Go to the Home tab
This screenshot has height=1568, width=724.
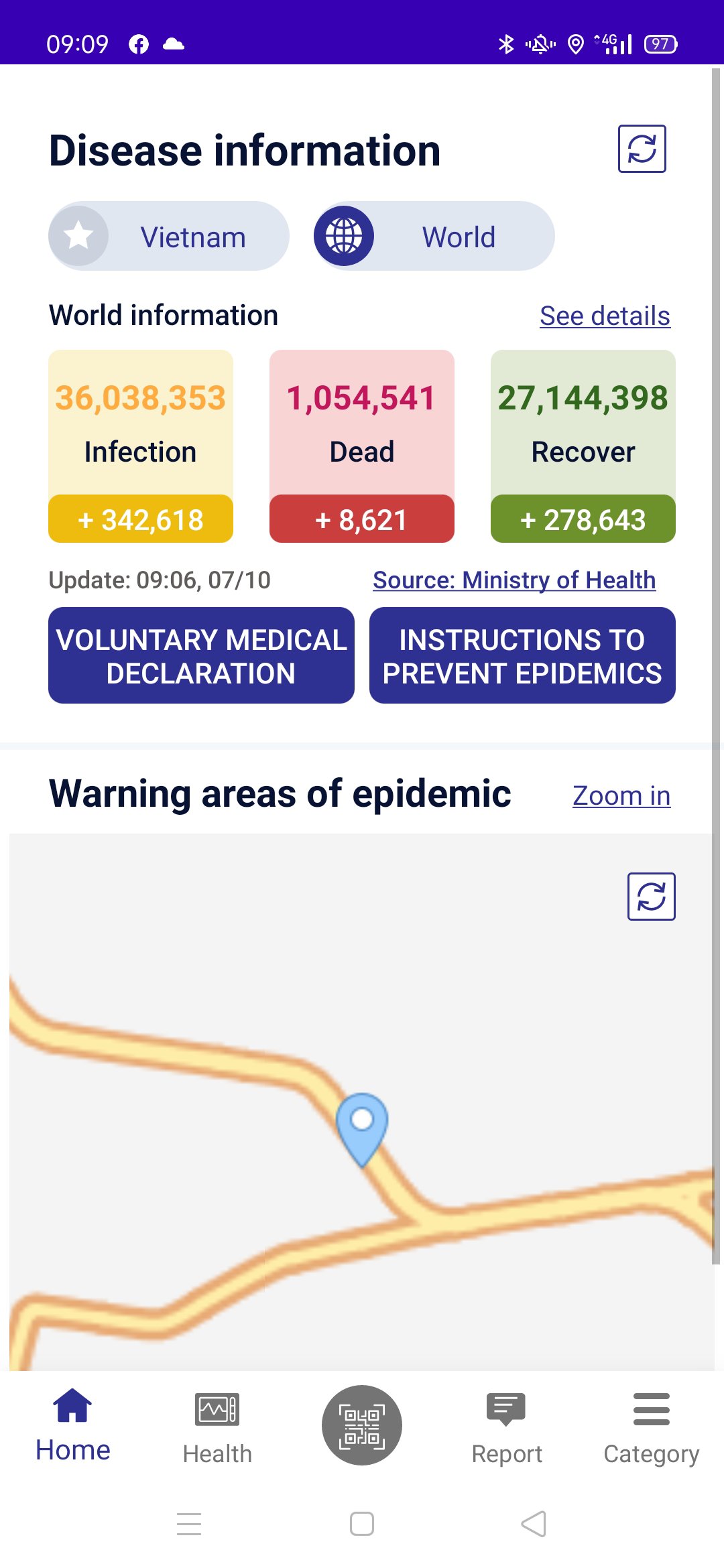pos(72,1425)
